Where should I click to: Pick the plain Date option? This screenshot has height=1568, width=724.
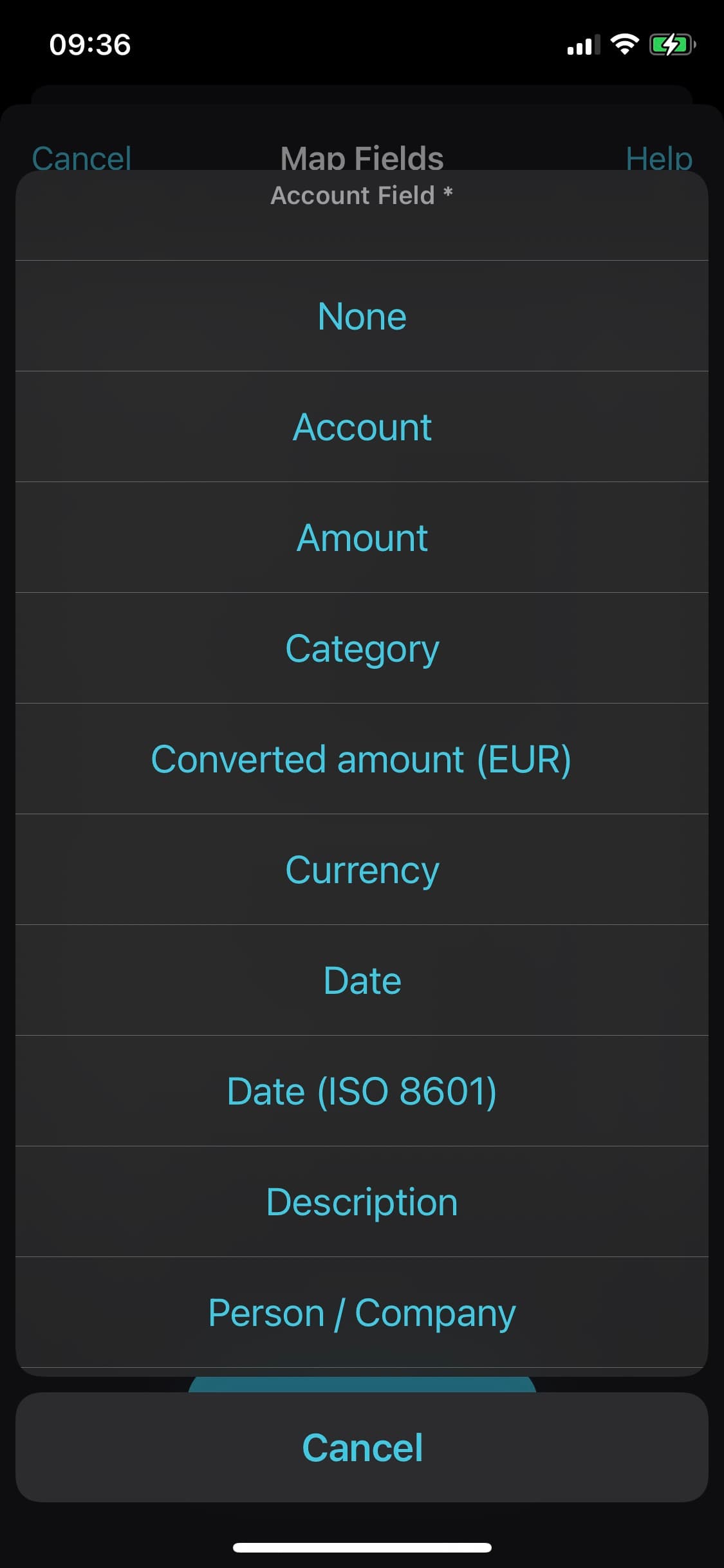[x=362, y=980]
